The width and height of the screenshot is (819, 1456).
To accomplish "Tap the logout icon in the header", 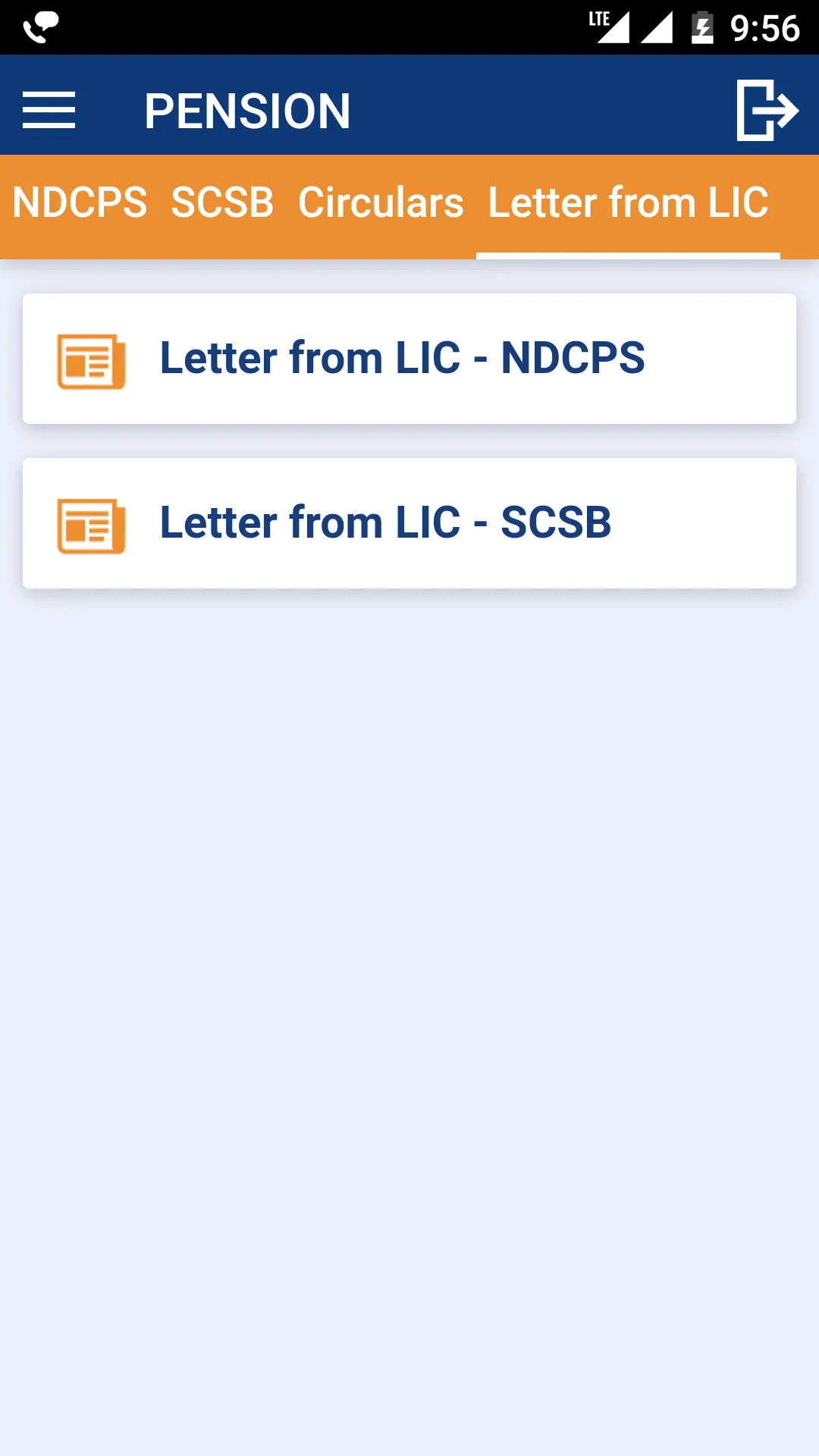I will pos(766,111).
